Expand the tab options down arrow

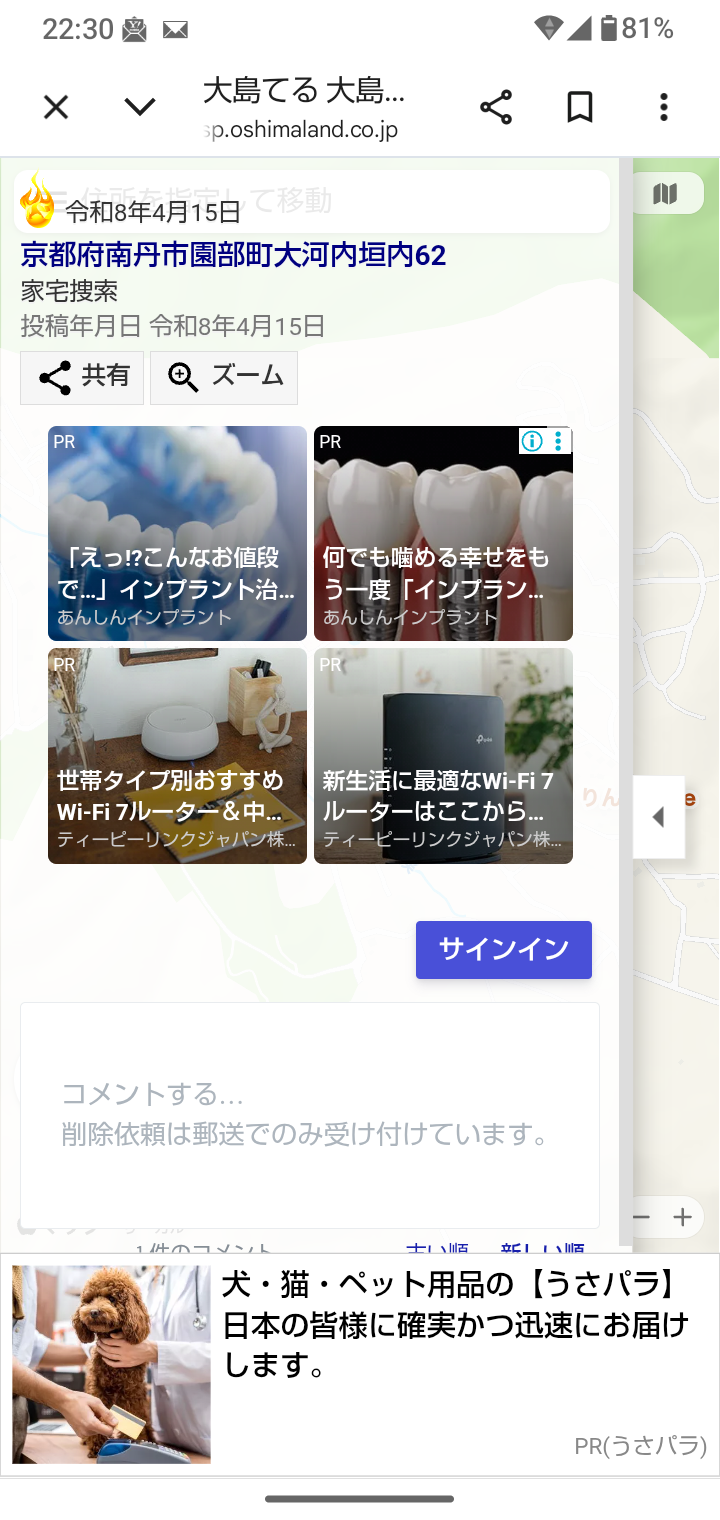point(140,107)
